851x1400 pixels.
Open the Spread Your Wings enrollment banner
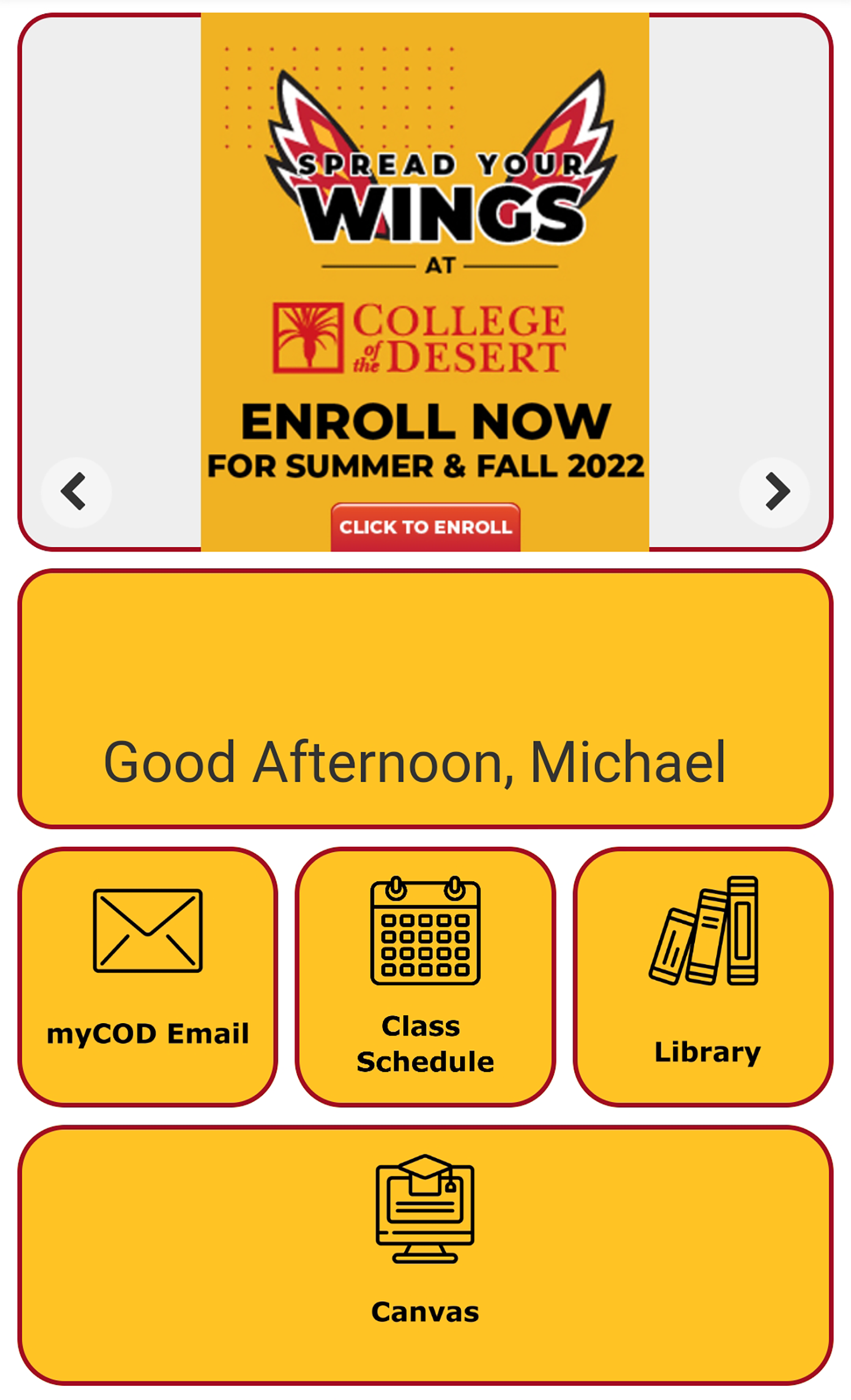click(425, 282)
